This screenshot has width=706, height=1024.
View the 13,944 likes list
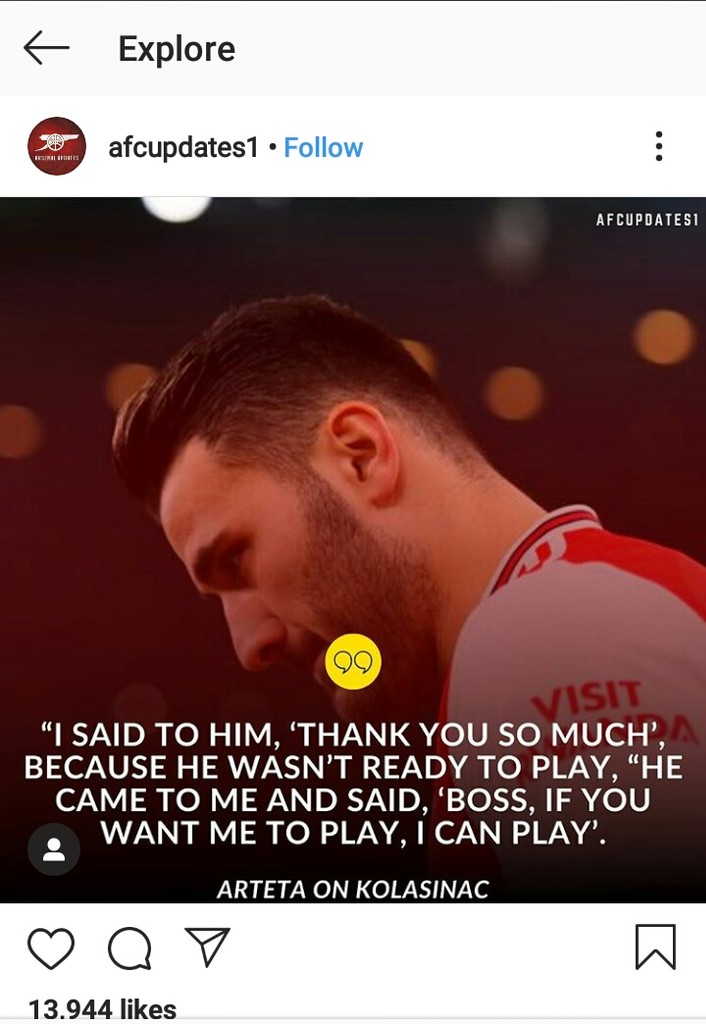point(103,1008)
